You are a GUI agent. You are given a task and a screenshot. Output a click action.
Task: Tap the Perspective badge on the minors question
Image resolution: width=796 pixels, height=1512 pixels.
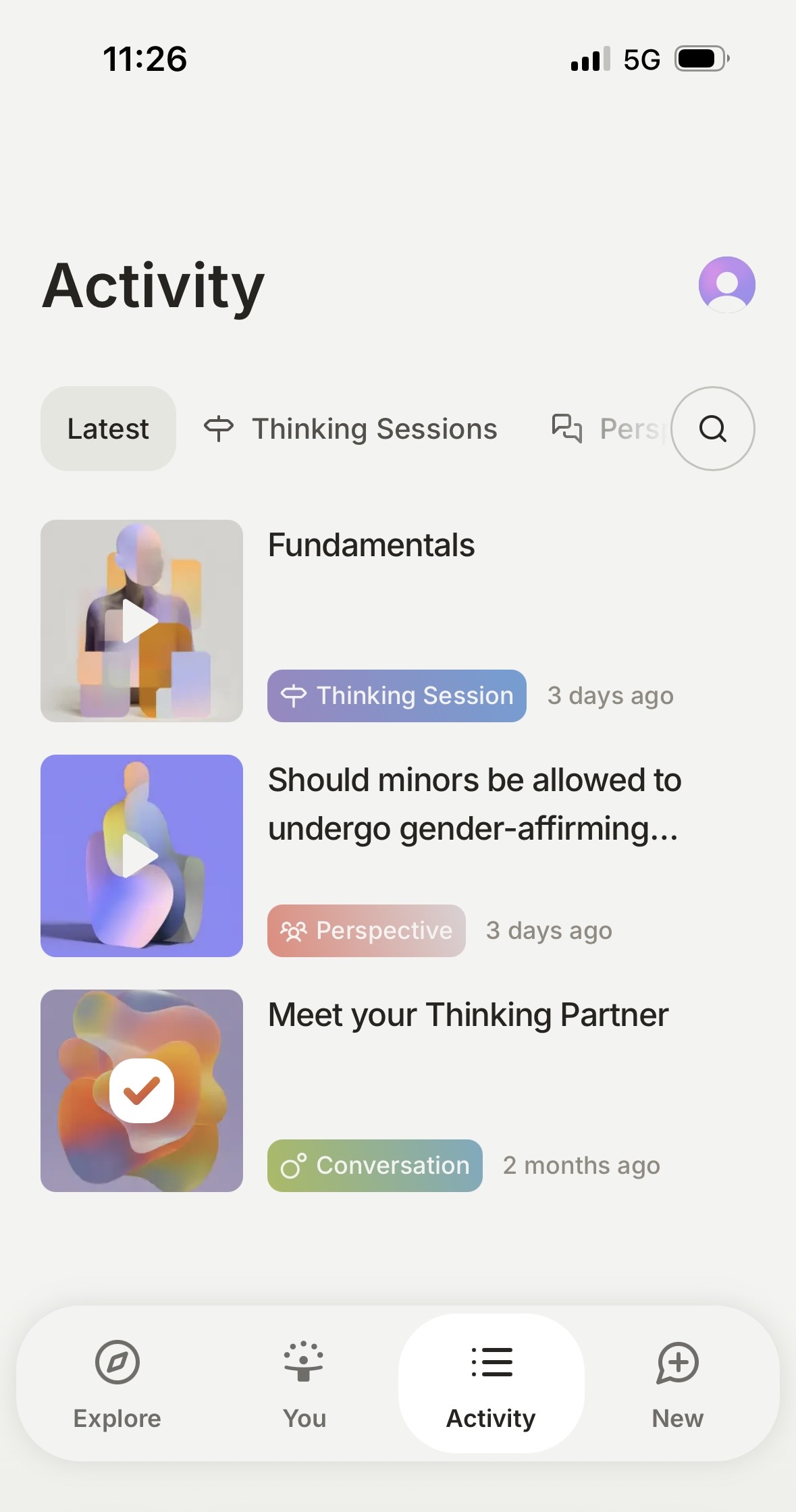point(366,931)
